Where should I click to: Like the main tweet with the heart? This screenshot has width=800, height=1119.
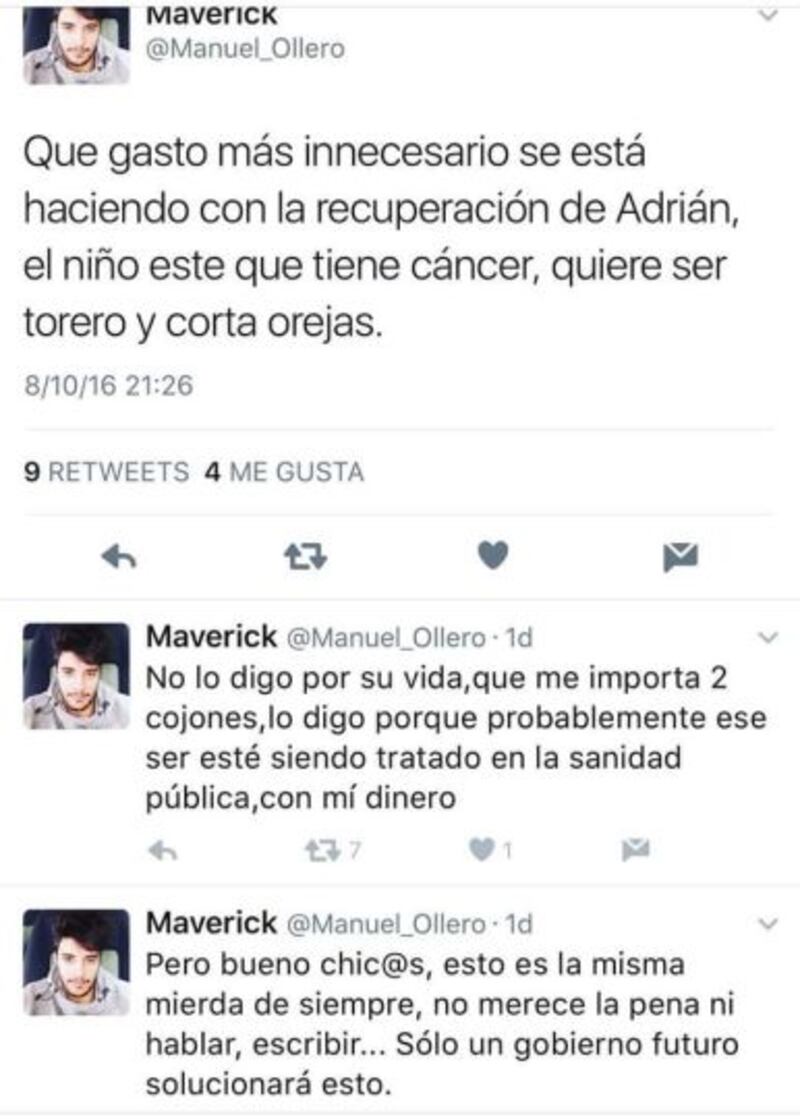pyautogui.click(x=492, y=556)
